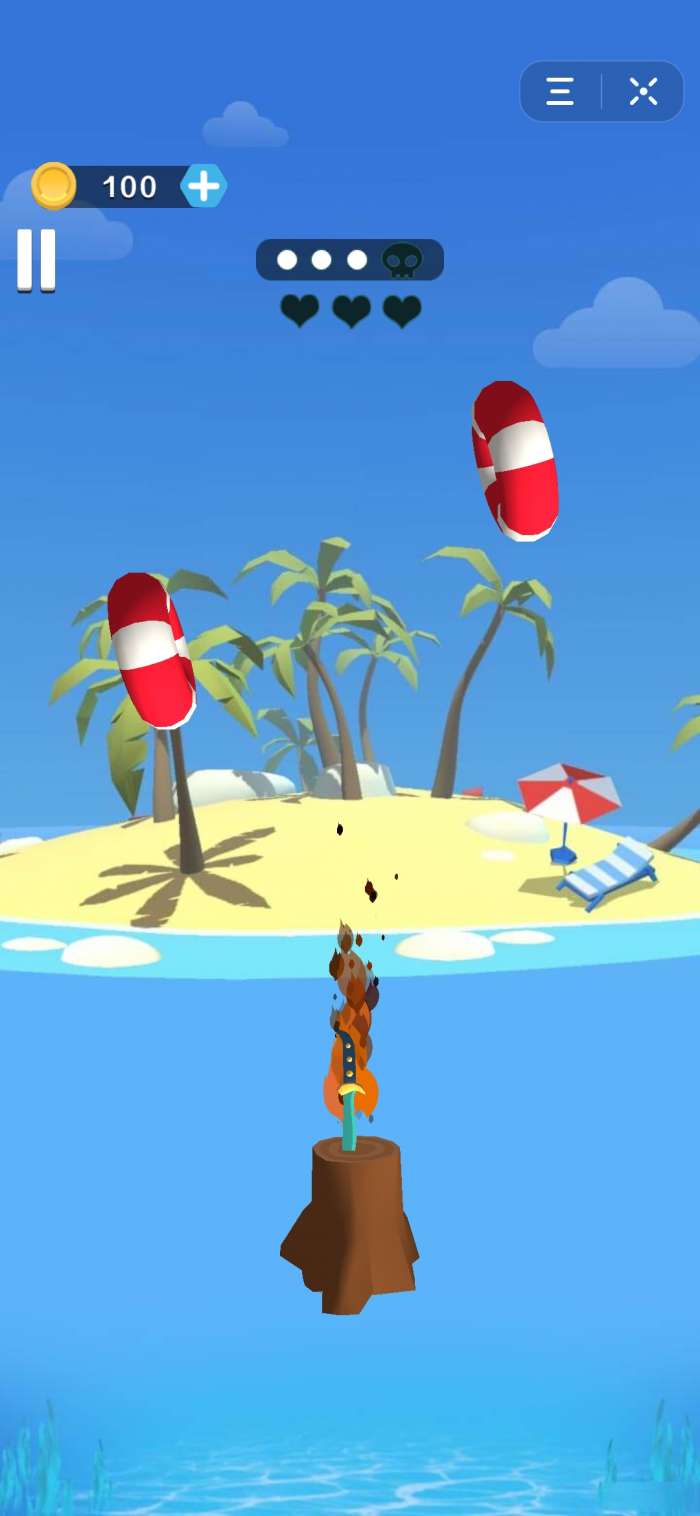Close the mini game
Screen dimensions: 700x1516
pos(643,92)
